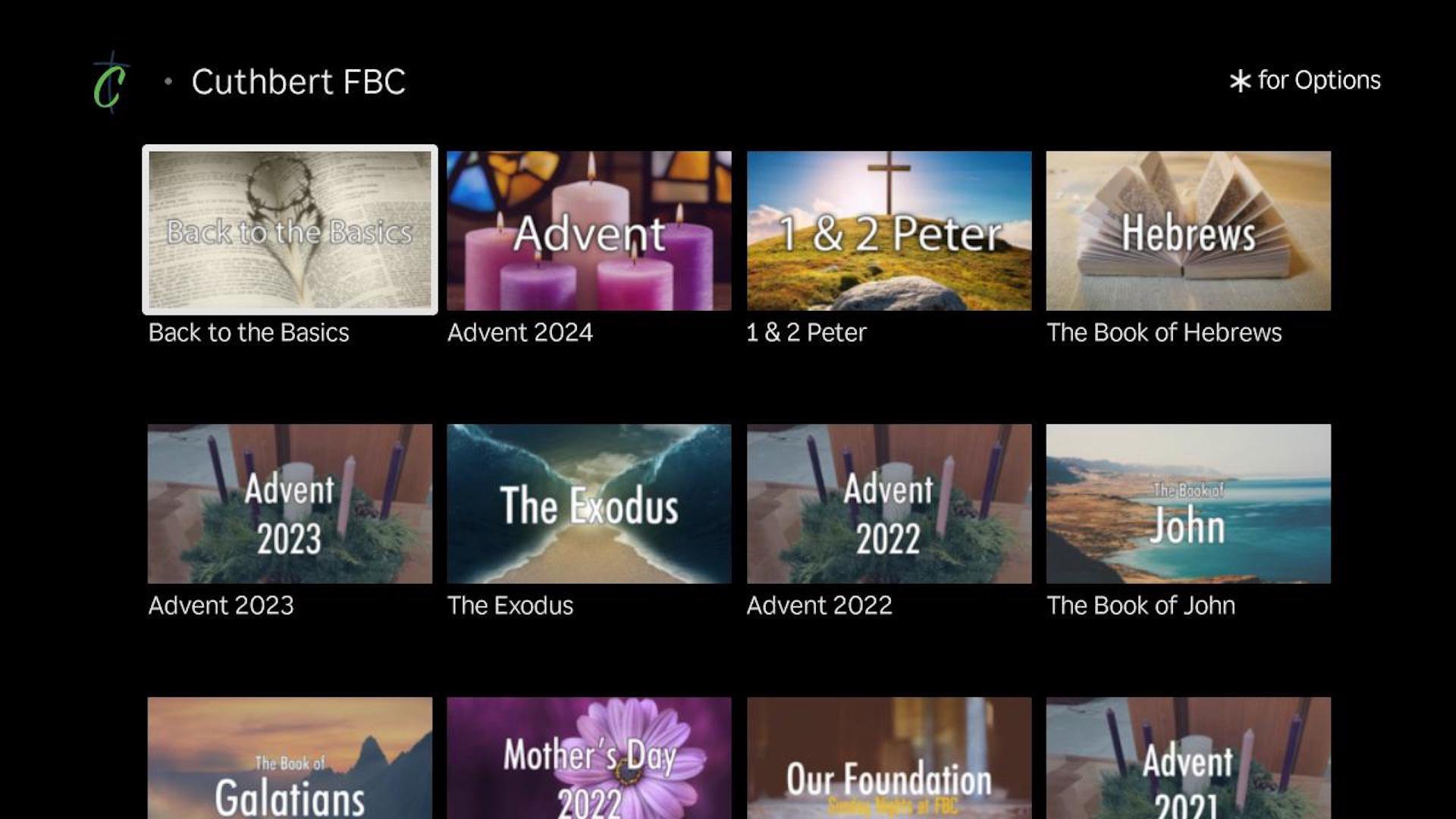Open the Advent 2023 series
Image resolution: width=1456 pixels, height=819 pixels.
[290, 503]
